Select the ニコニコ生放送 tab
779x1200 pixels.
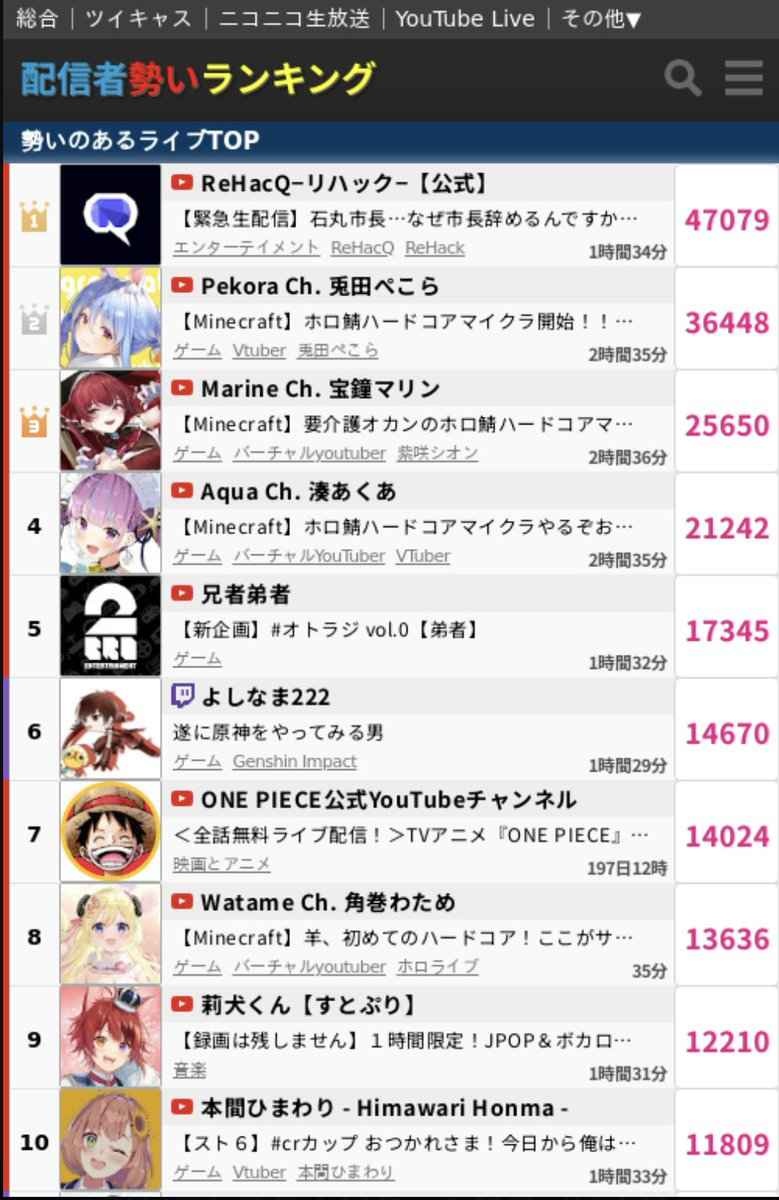[294, 18]
